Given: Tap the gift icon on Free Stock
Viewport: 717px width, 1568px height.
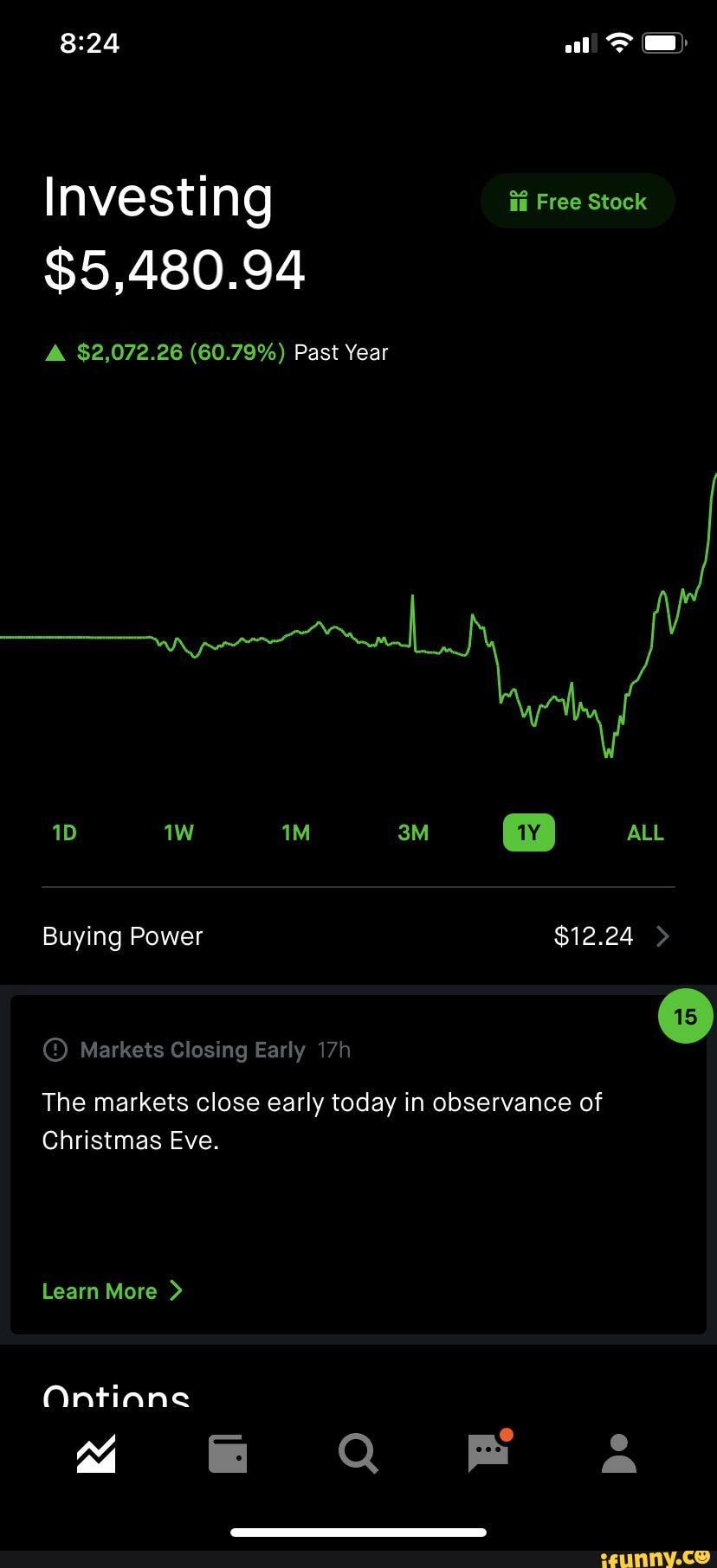Looking at the screenshot, I should (x=518, y=201).
